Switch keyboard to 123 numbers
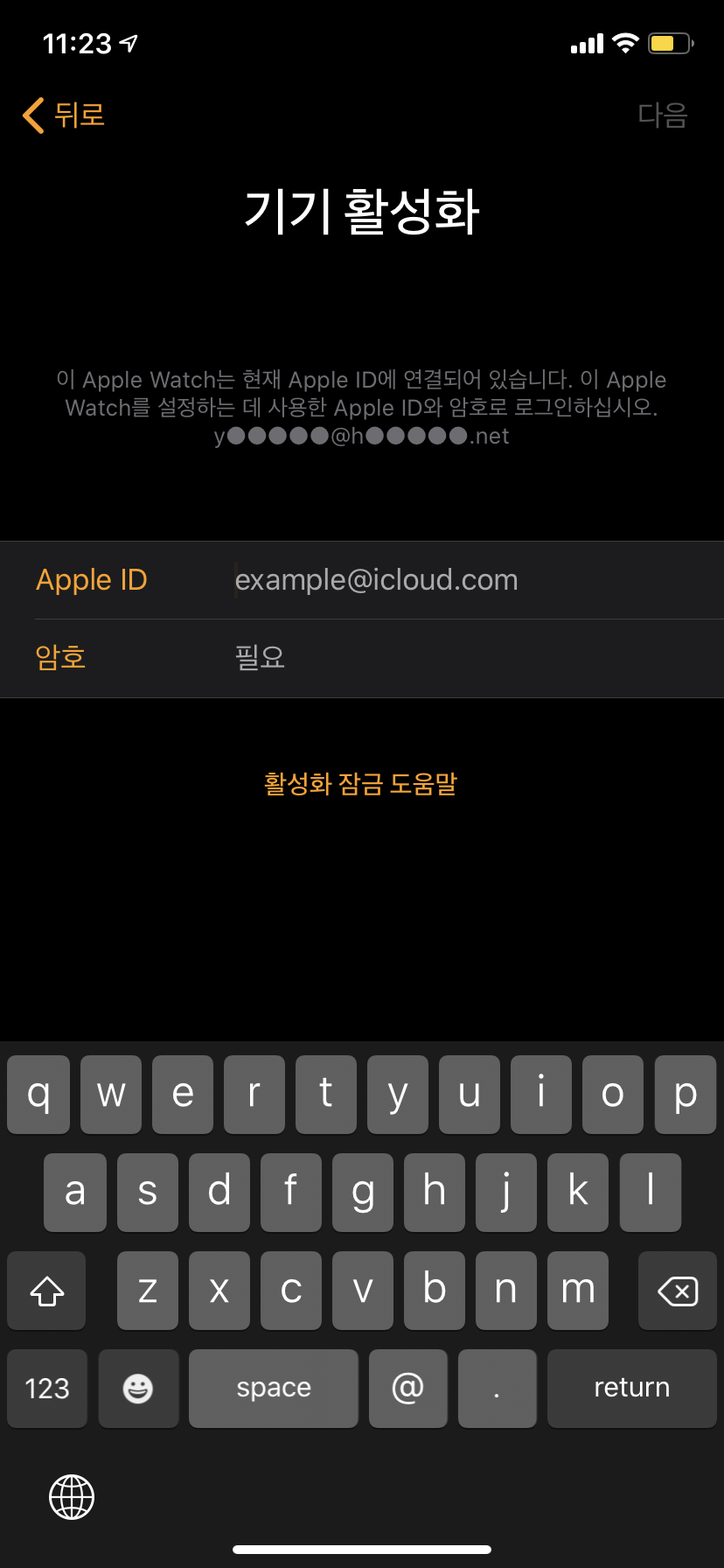This screenshot has height=1568, width=724. [47, 1388]
